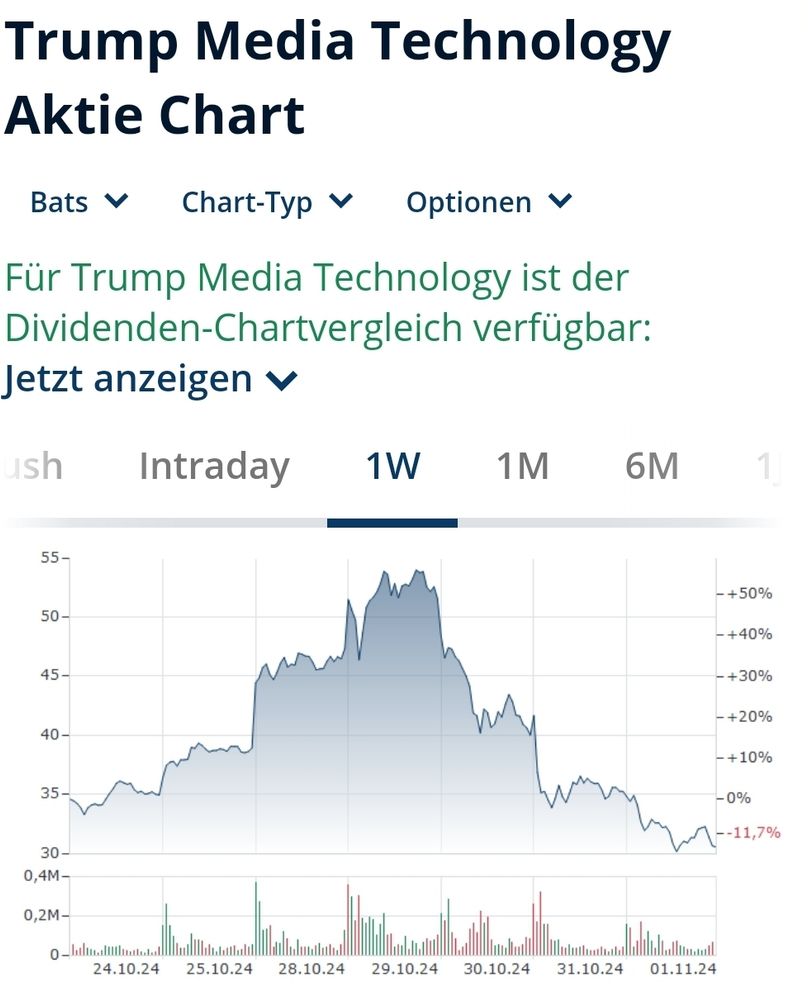Click the active tab underline indicator
This screenshot has width=808, height=1000.
click(393, 521)
